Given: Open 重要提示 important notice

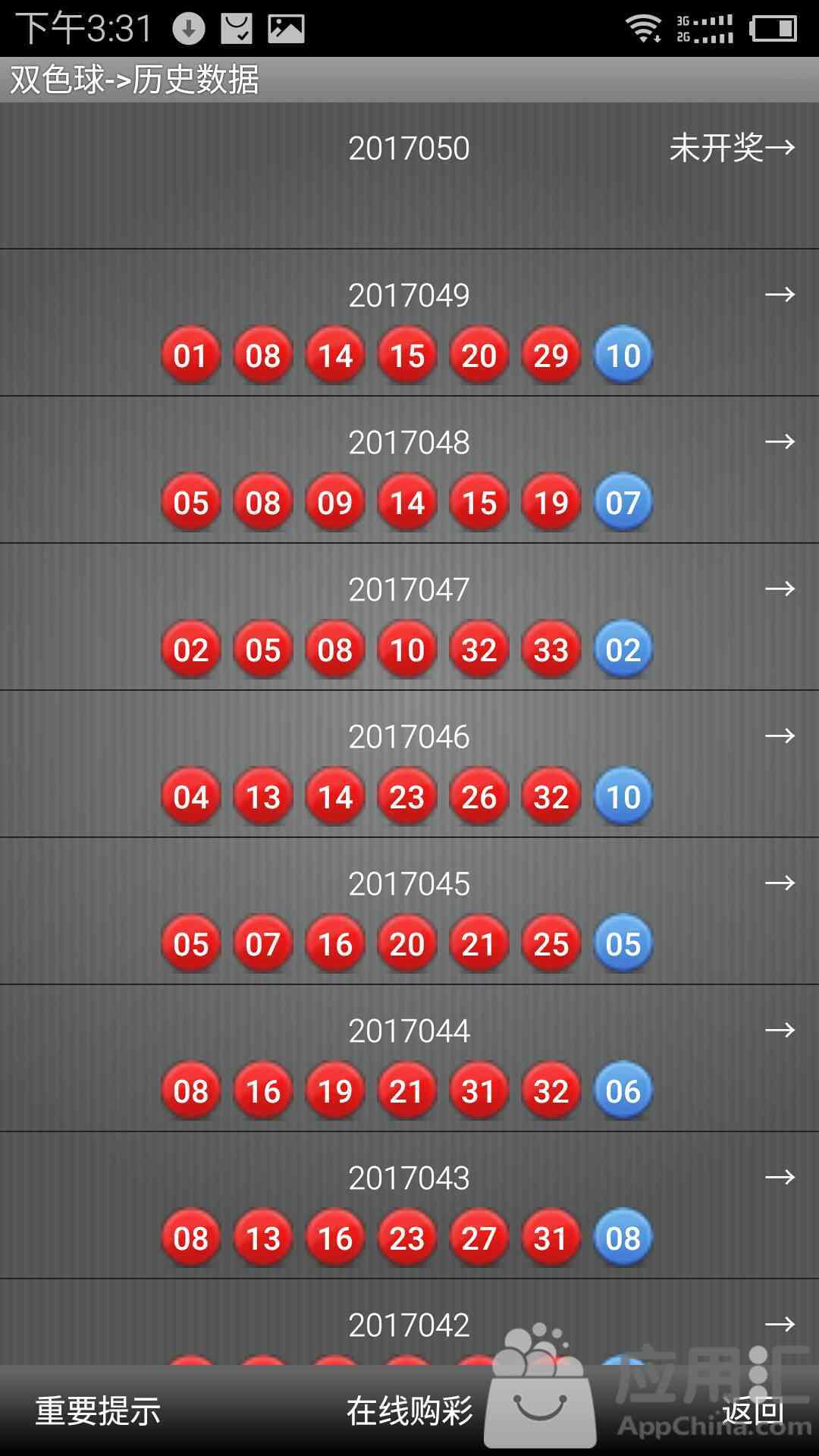Looking at the screenshot, I should [99, 1411].
